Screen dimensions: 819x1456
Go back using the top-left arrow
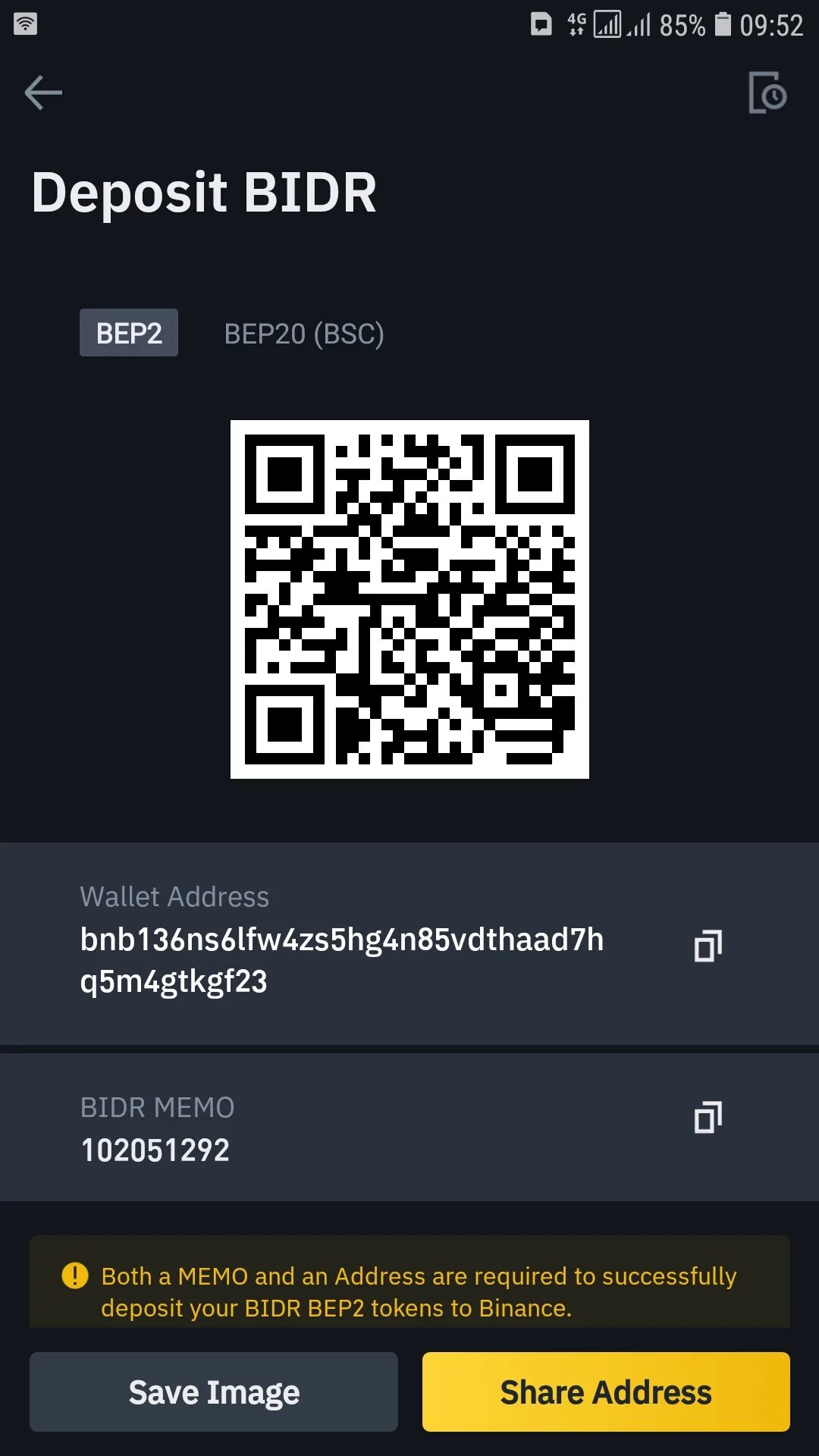(43, 93)
